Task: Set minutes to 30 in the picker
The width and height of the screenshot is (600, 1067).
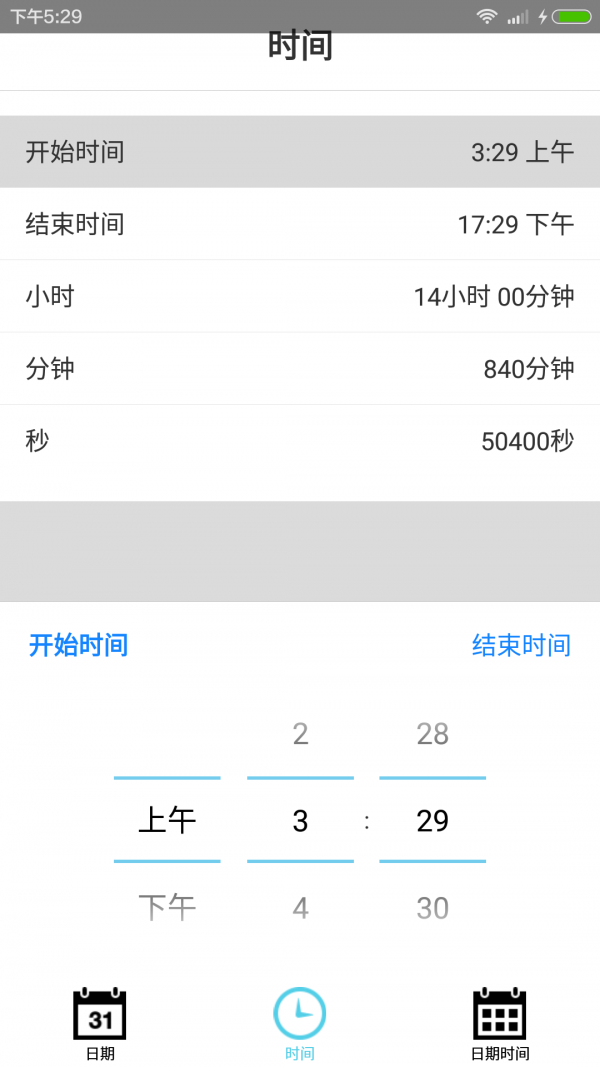Action: pos(432,908)
